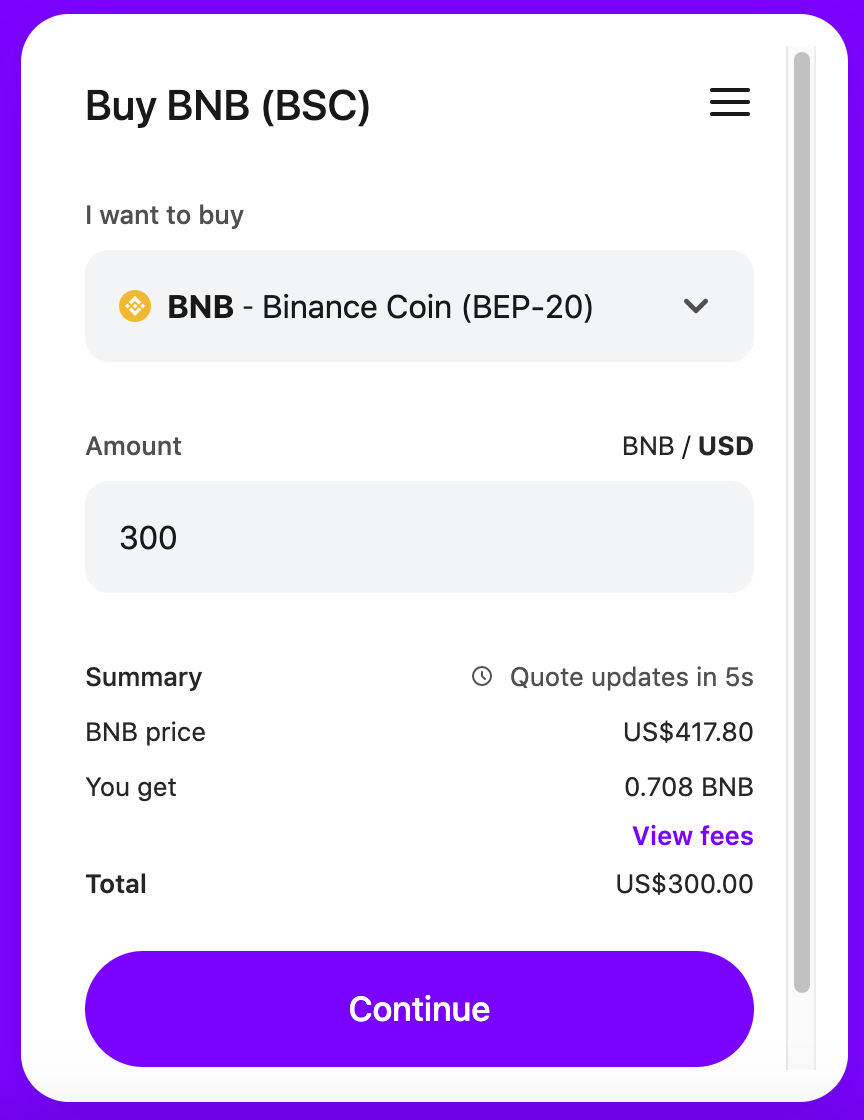
Task: Tap the amount input field
Action: tap(419, 538)
